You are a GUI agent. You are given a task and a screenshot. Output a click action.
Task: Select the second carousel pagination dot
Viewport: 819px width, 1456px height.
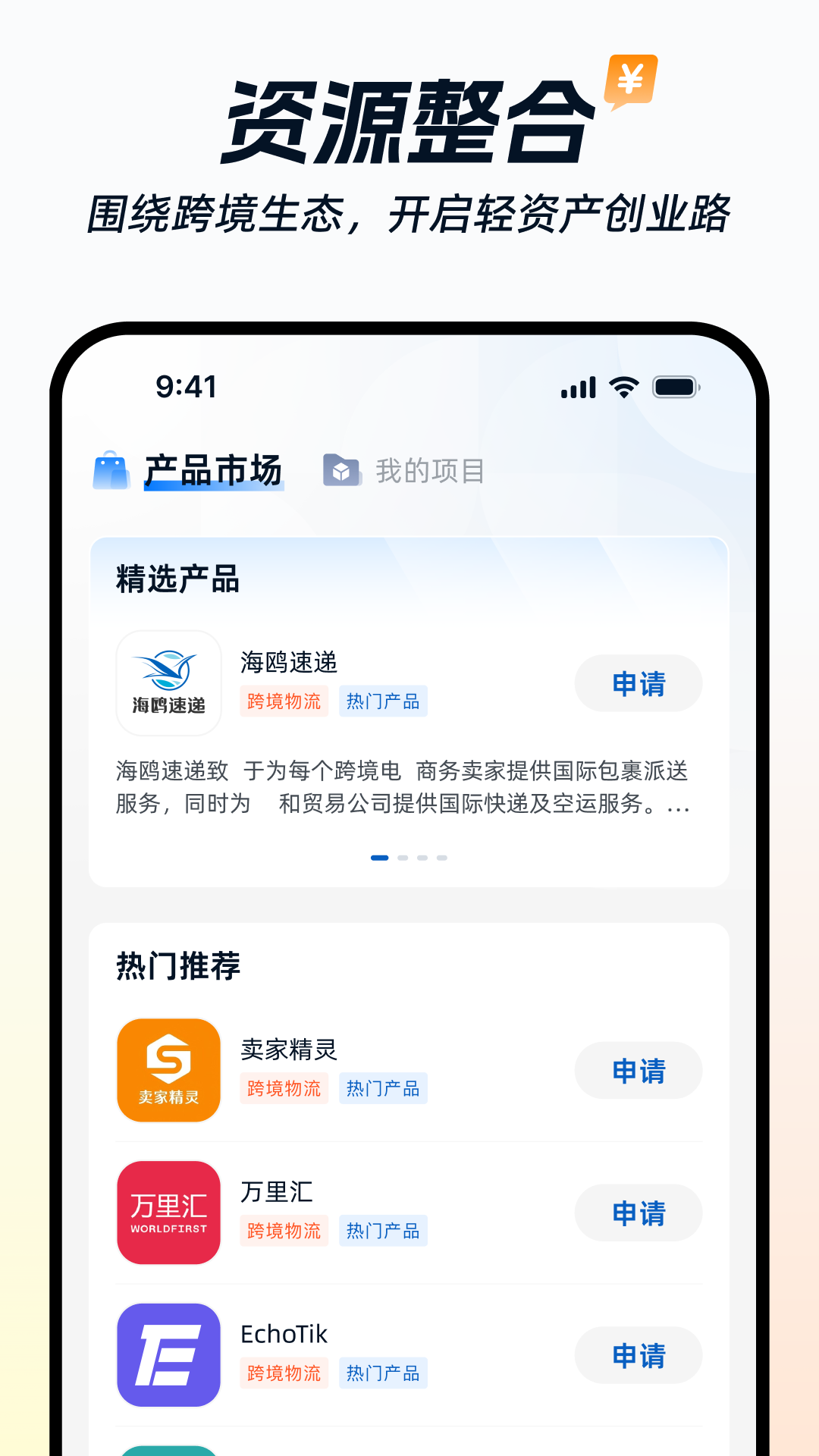(x=401, y=858)
